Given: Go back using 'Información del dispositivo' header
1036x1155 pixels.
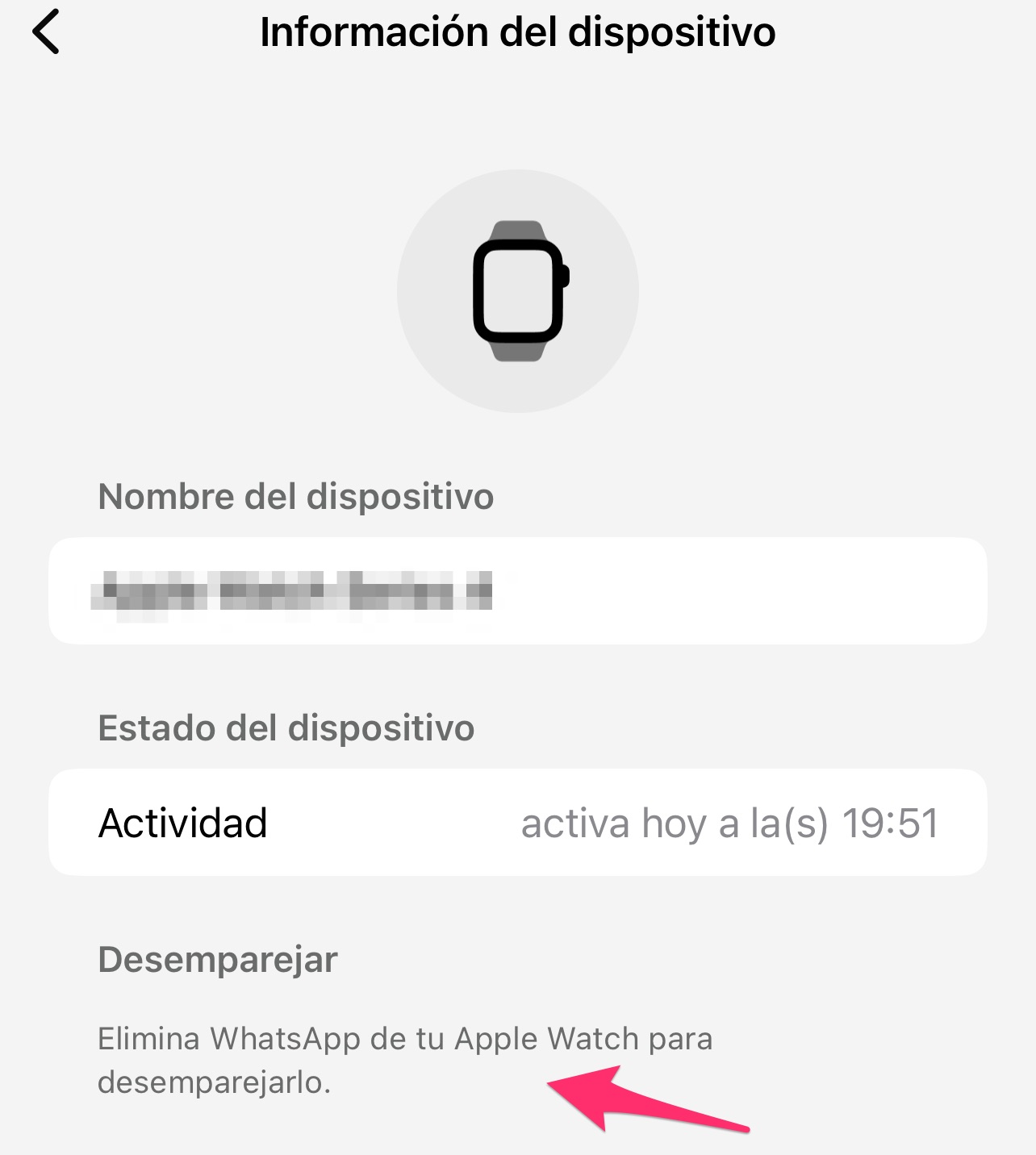Looking at the screenshot, I should point(518,32).
